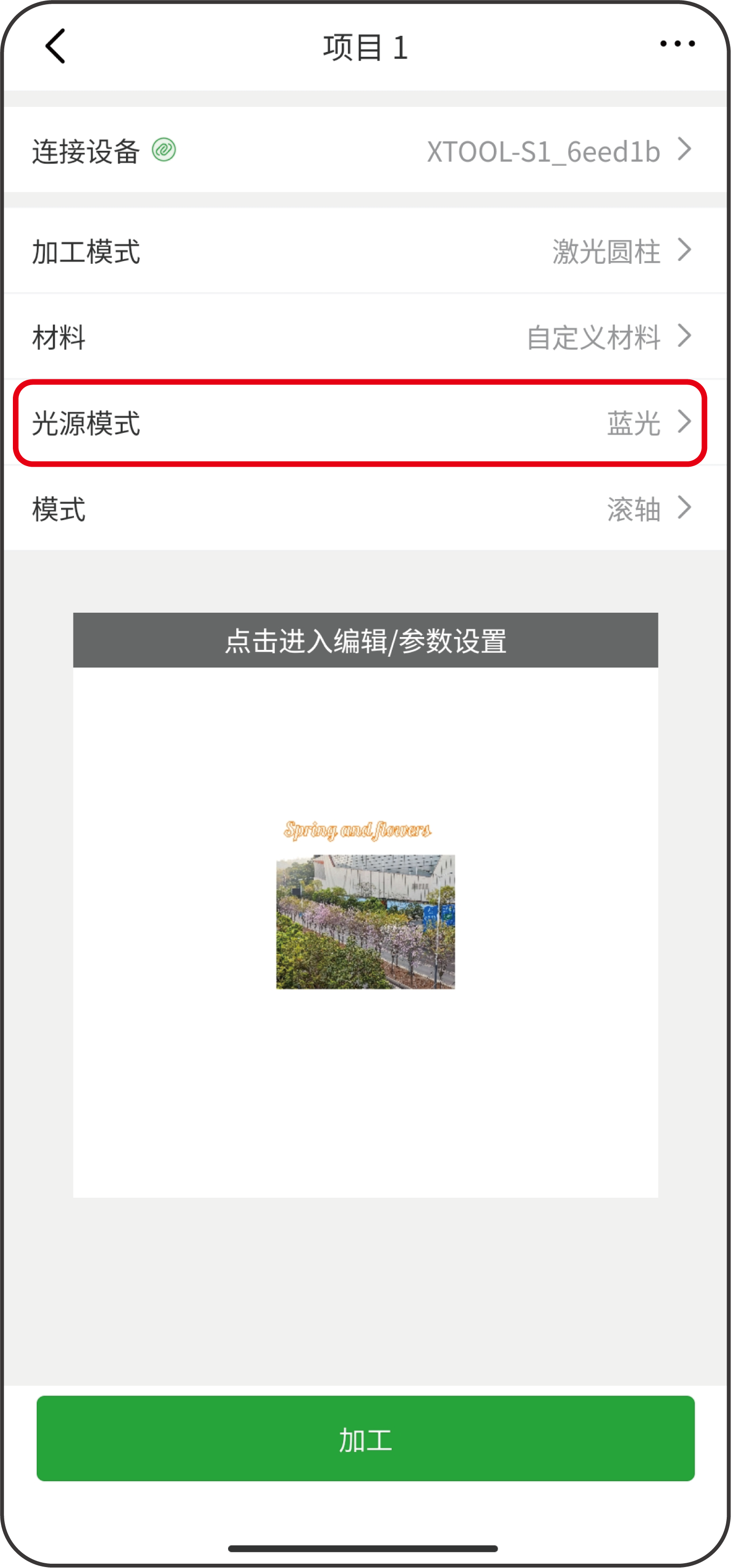The width and height of the screenshot is (731, 1568).
Task: Open 光源模式 light source setting
Action: (x=365, y=423)
